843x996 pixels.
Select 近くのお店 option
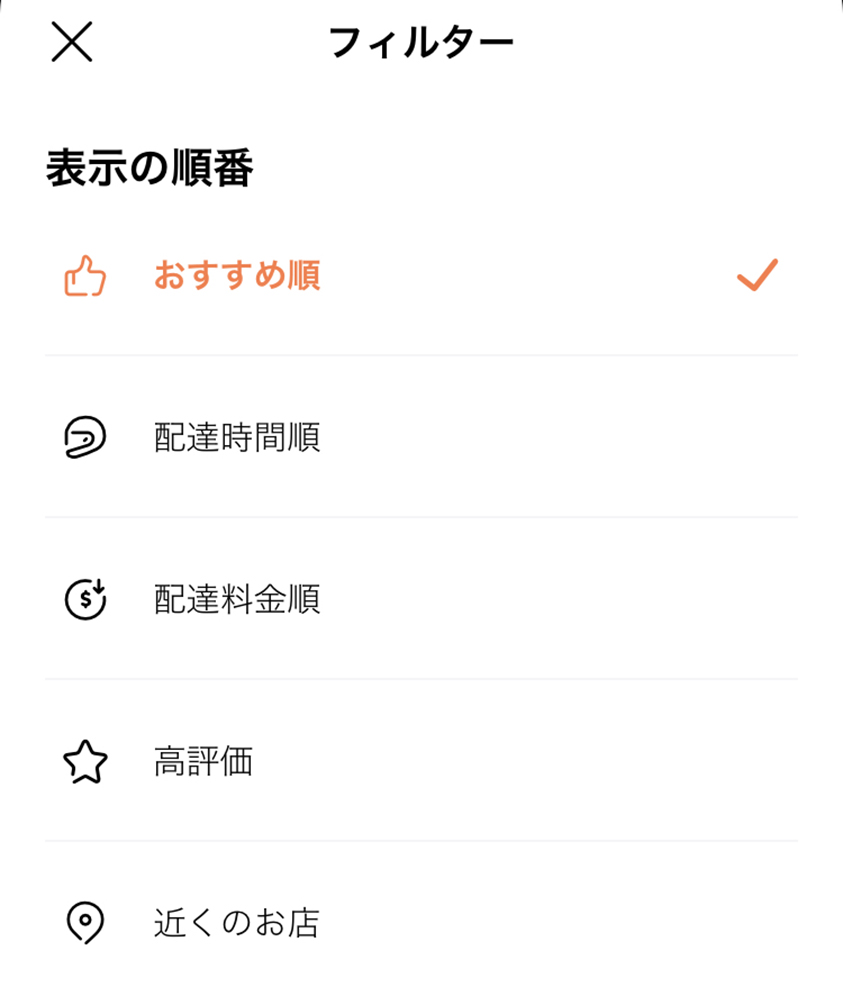click(237, 922)
